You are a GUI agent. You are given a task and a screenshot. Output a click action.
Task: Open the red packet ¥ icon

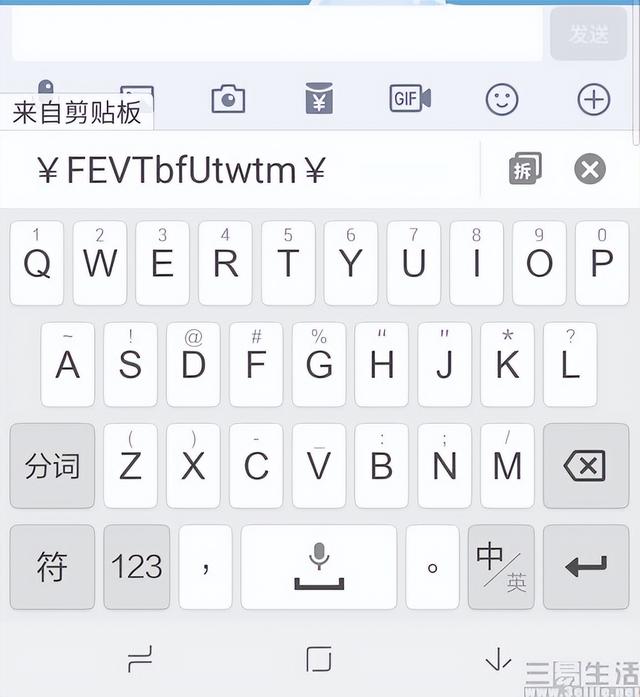pos(319,99)
